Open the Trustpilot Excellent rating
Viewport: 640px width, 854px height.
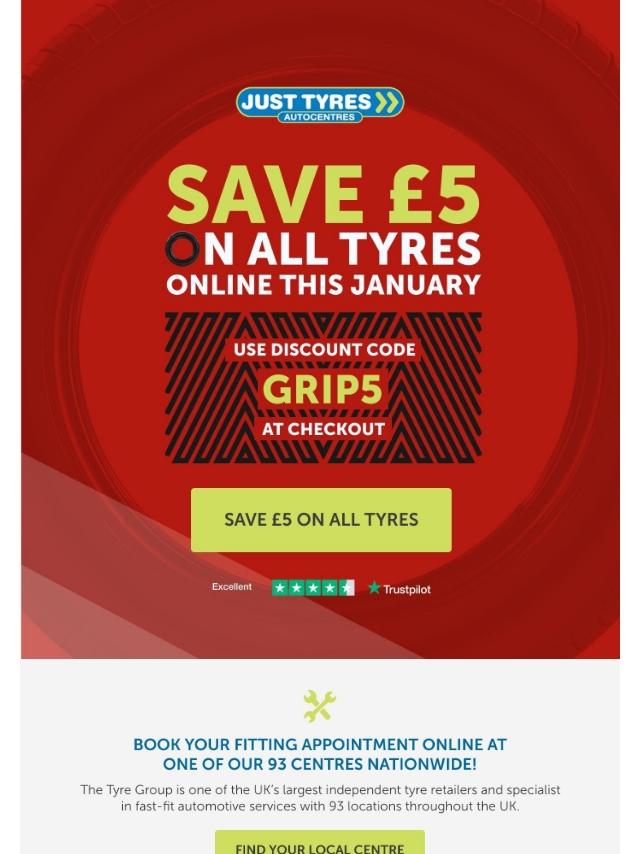coord(321,588)
